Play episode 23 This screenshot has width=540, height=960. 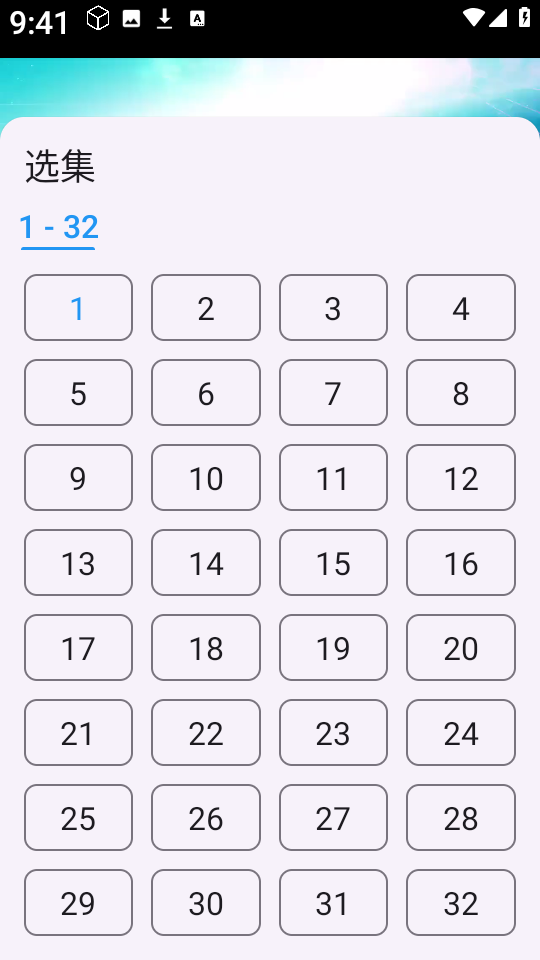click(334, 733)
